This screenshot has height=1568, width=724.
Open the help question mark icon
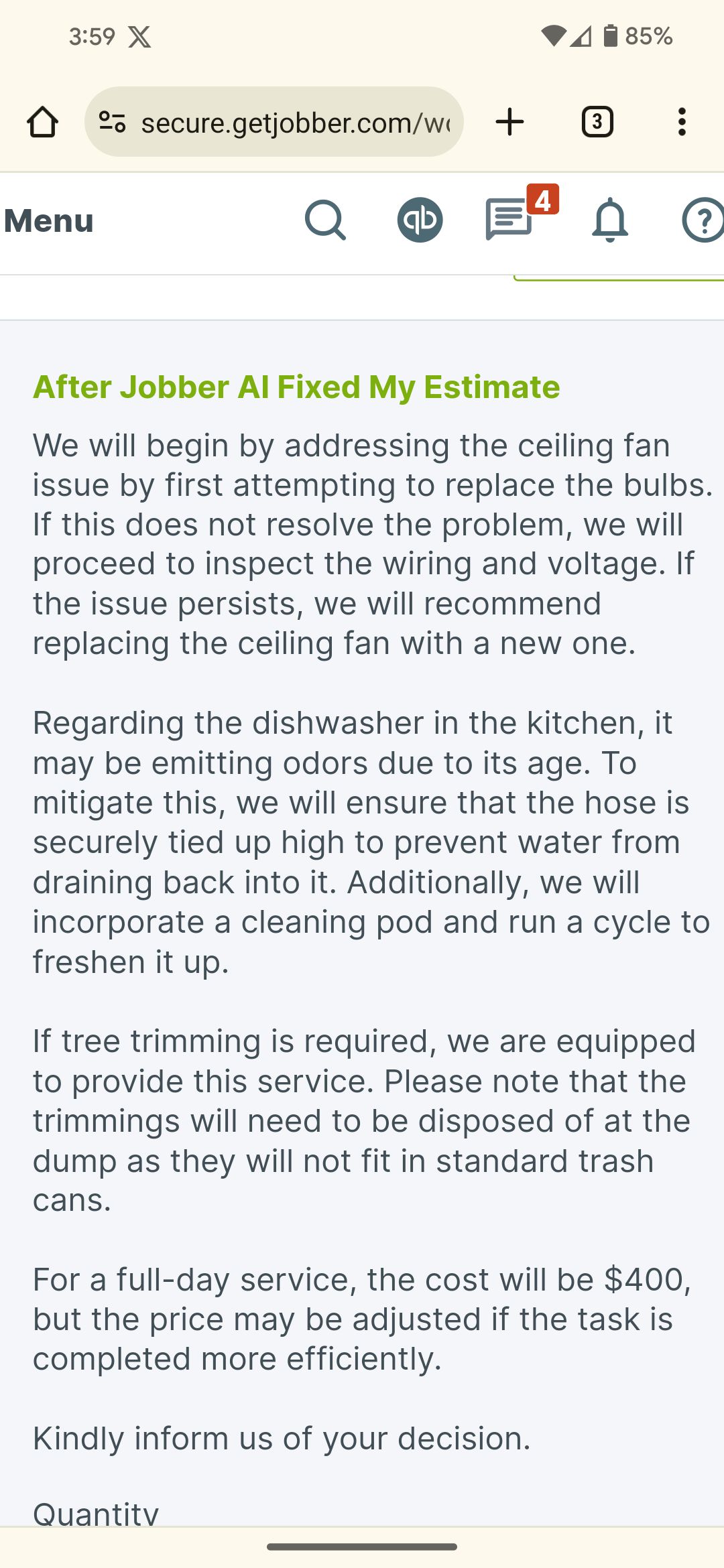(x=702, y=220)
